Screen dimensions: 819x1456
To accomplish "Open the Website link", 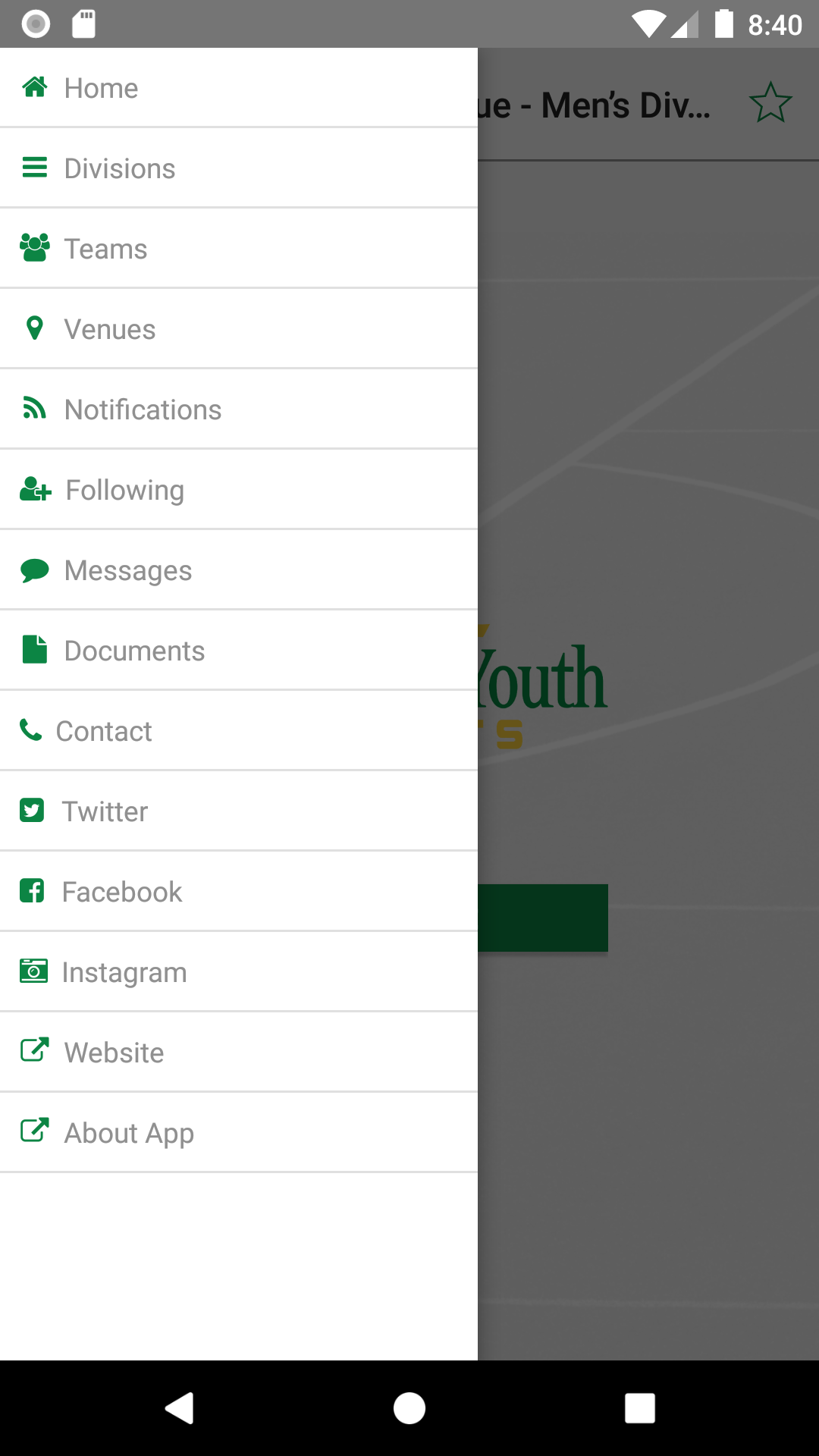I will click(239, 1053).
